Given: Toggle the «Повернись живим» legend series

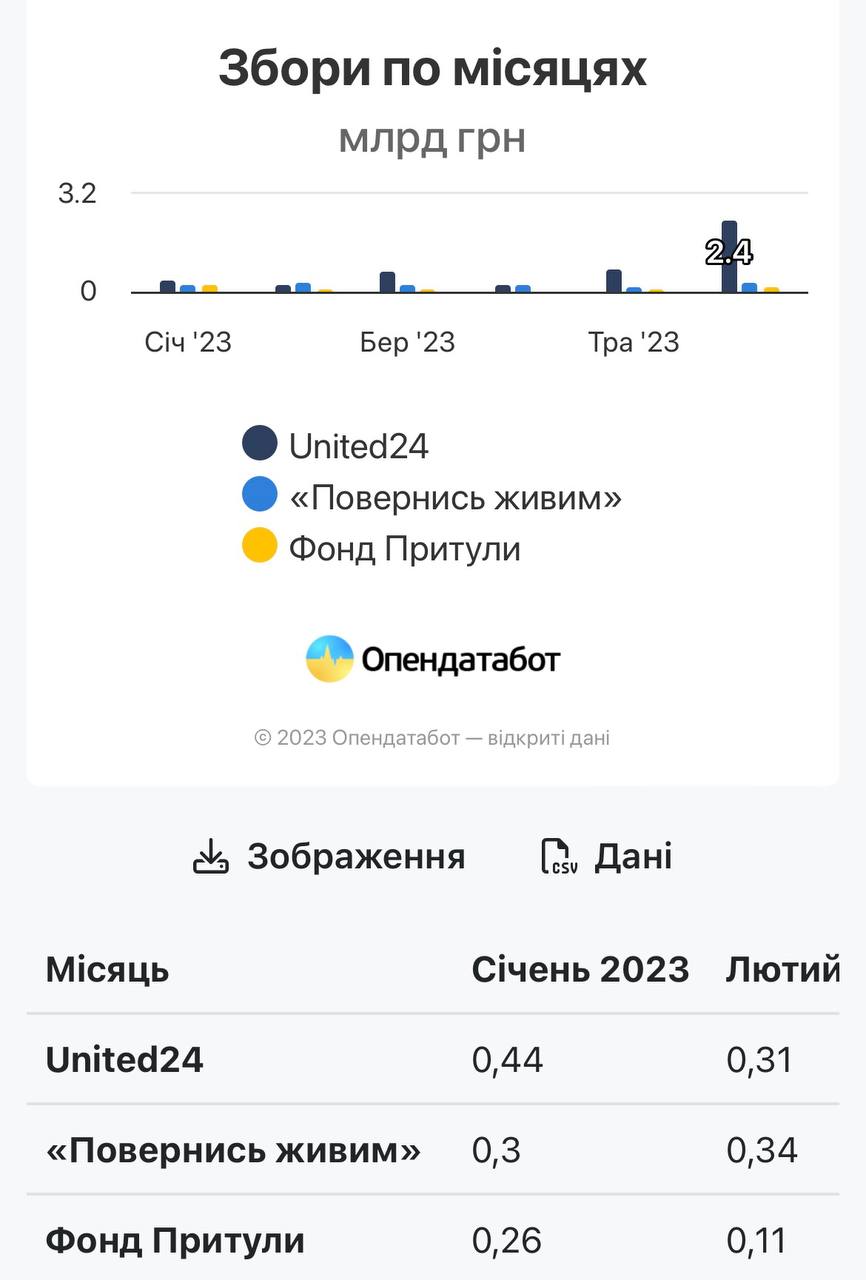Looking at the screenshot, I should click(x=432, y=497).
